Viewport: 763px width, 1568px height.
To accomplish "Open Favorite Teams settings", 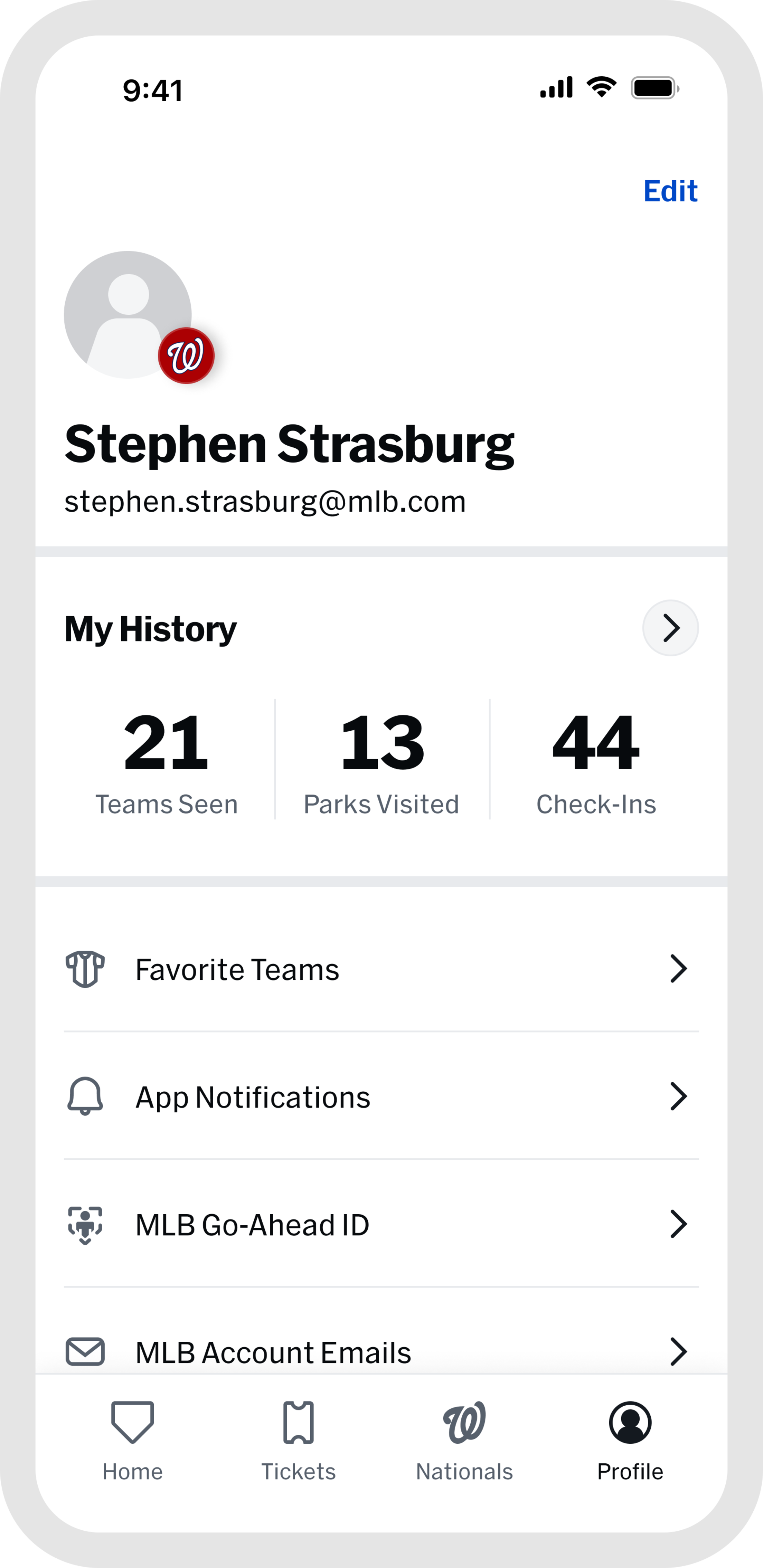I will pos(381,969).
